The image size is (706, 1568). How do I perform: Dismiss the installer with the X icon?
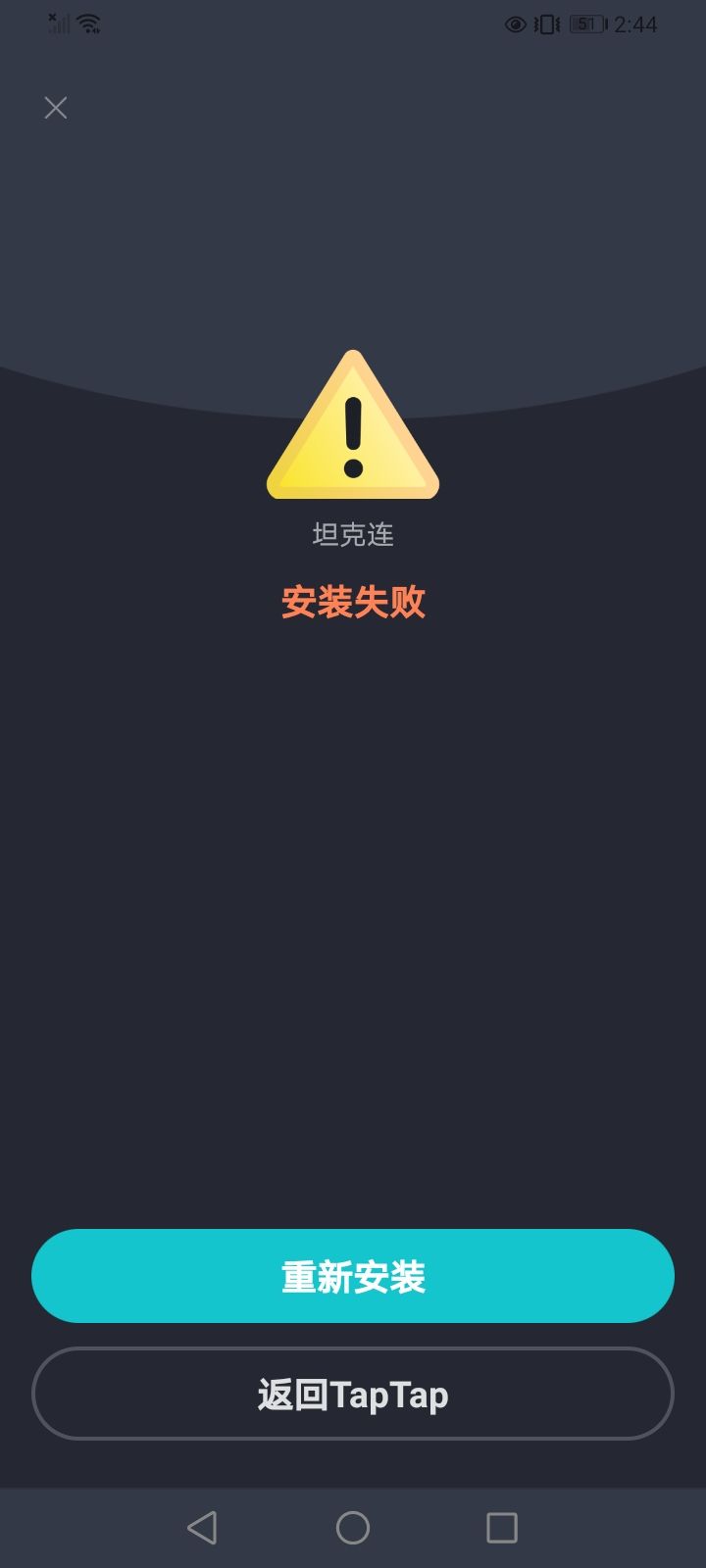click(55, 108)
